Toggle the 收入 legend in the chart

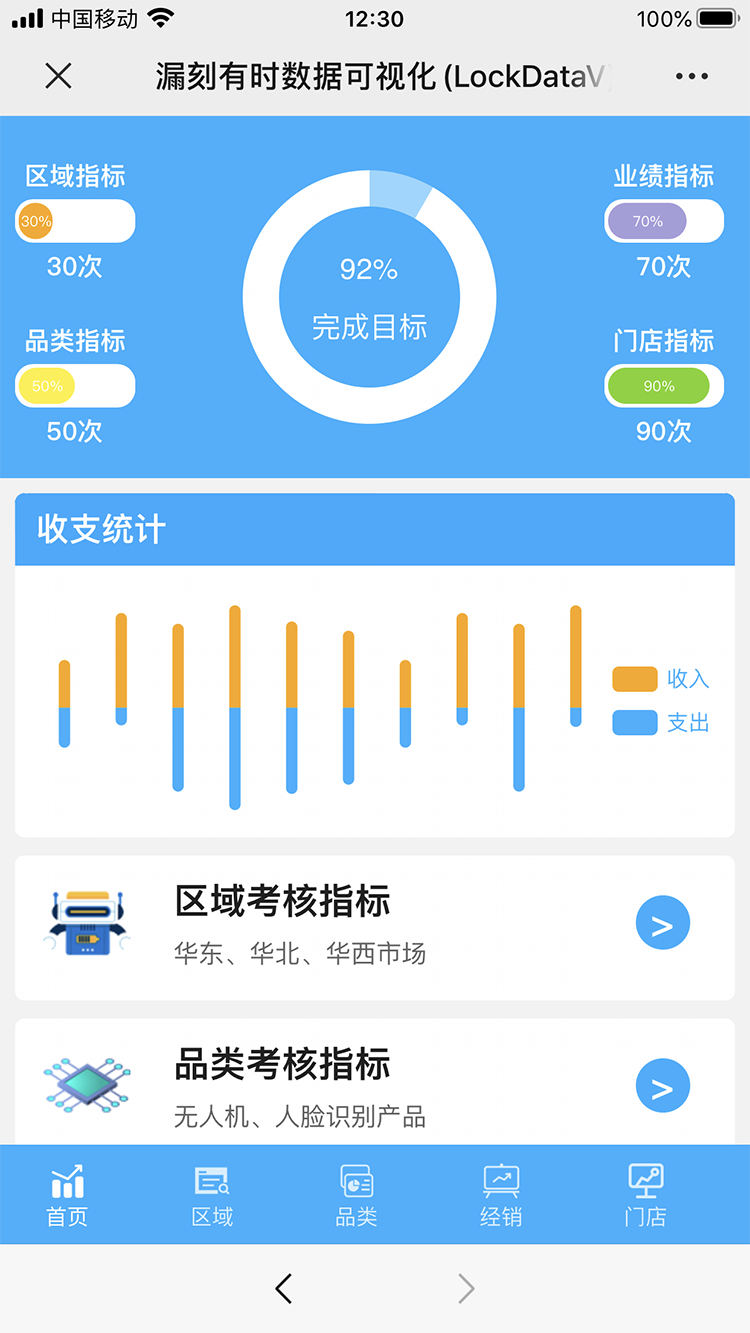(x=660, y=679)
